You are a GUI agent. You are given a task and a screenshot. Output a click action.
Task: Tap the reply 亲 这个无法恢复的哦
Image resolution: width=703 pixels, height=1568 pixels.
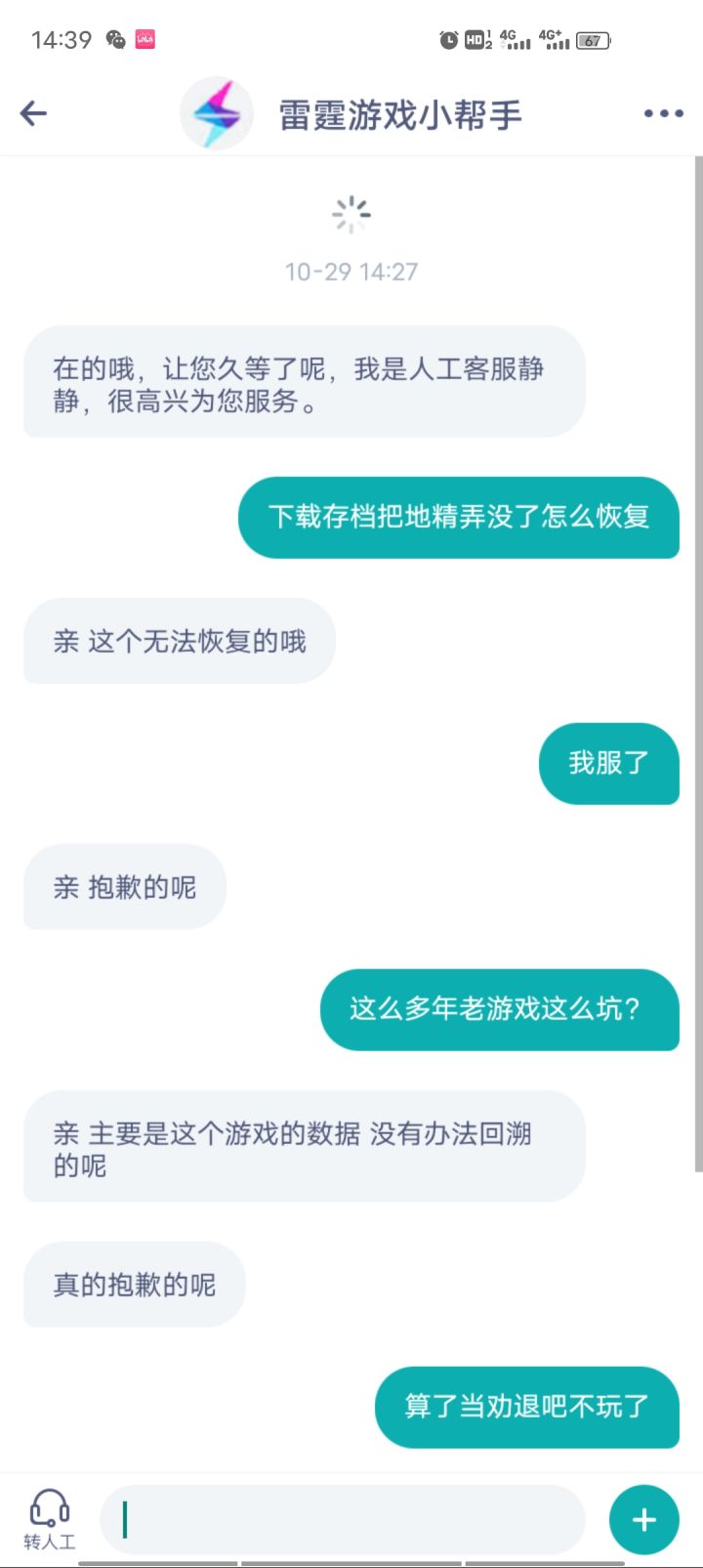click(x=179, y=641)
